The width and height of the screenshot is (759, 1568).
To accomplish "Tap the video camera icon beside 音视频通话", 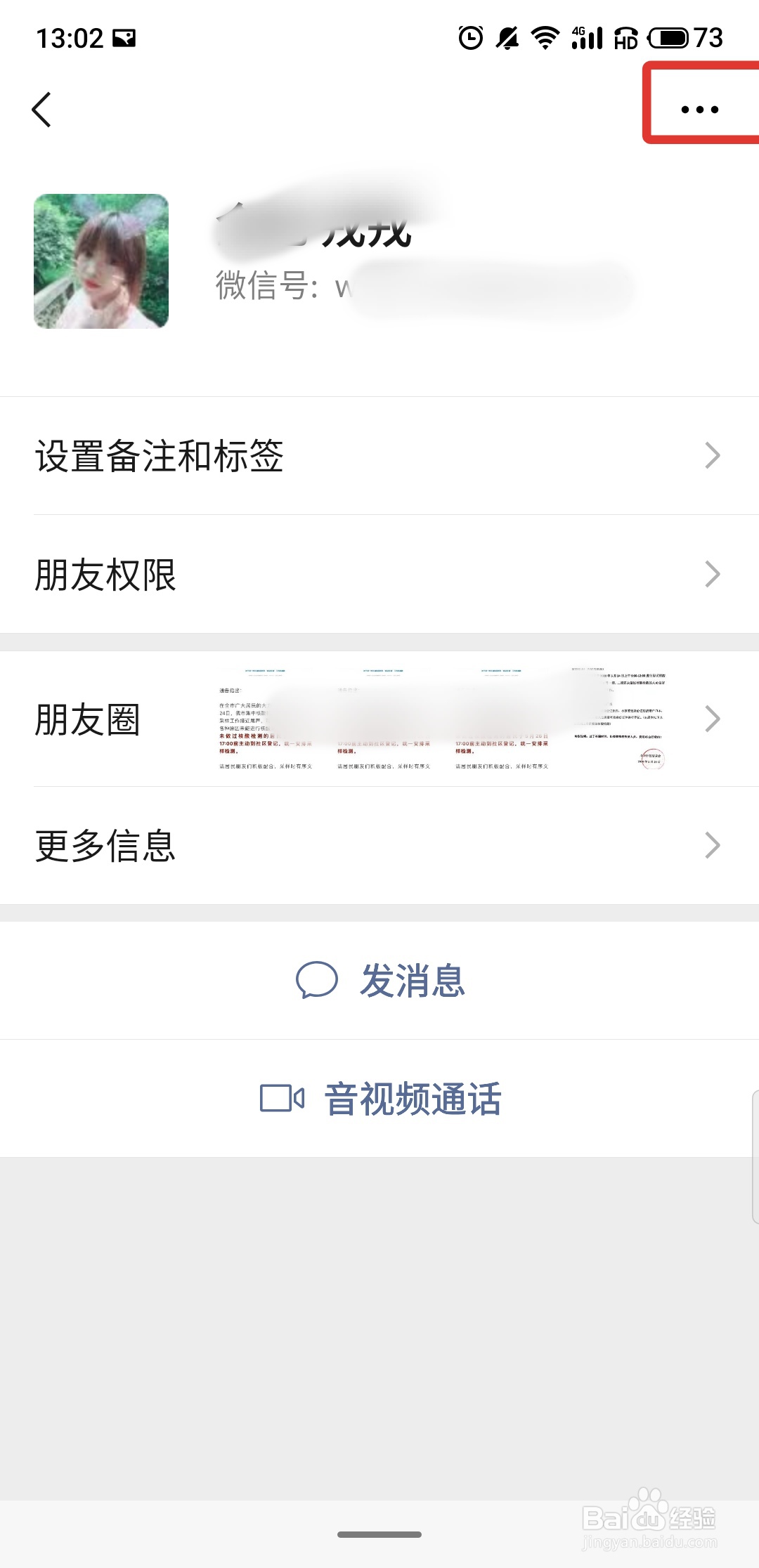I will [x=280, y=1098].
